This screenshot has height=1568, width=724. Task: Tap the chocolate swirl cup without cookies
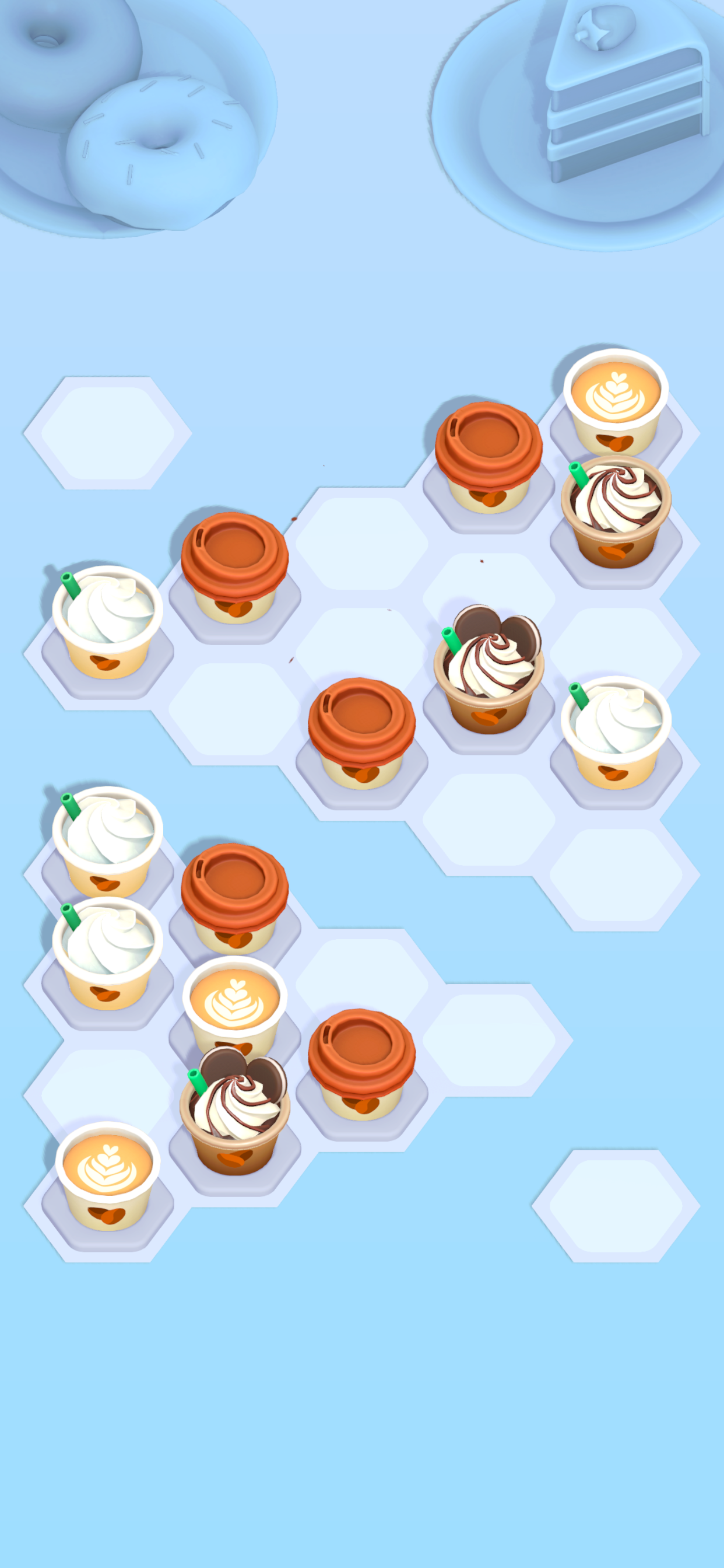pyautogui.click(x=616, y=513)
